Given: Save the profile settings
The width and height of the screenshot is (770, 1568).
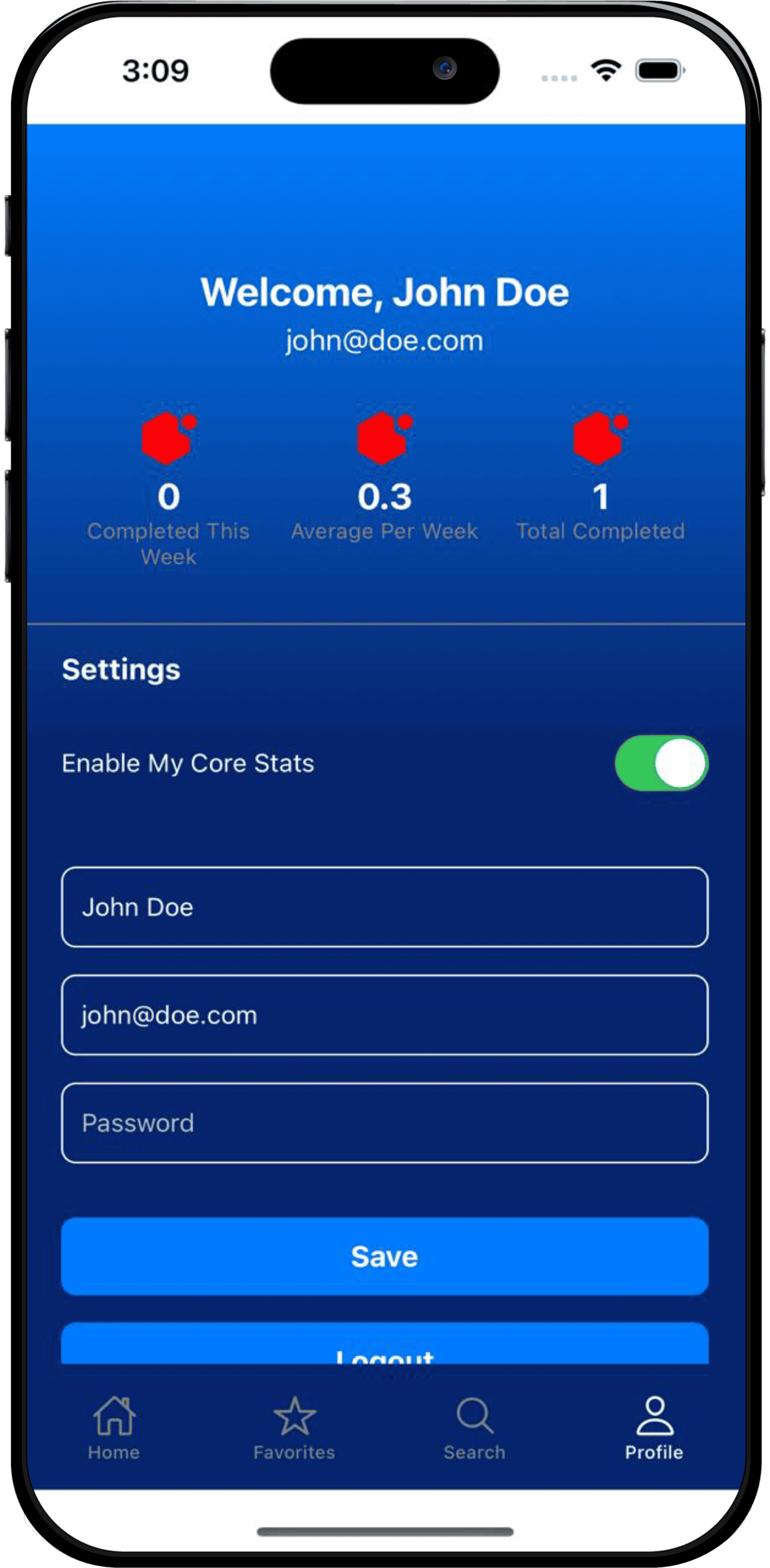Looking at the screenshot, I should (384, 1256).
